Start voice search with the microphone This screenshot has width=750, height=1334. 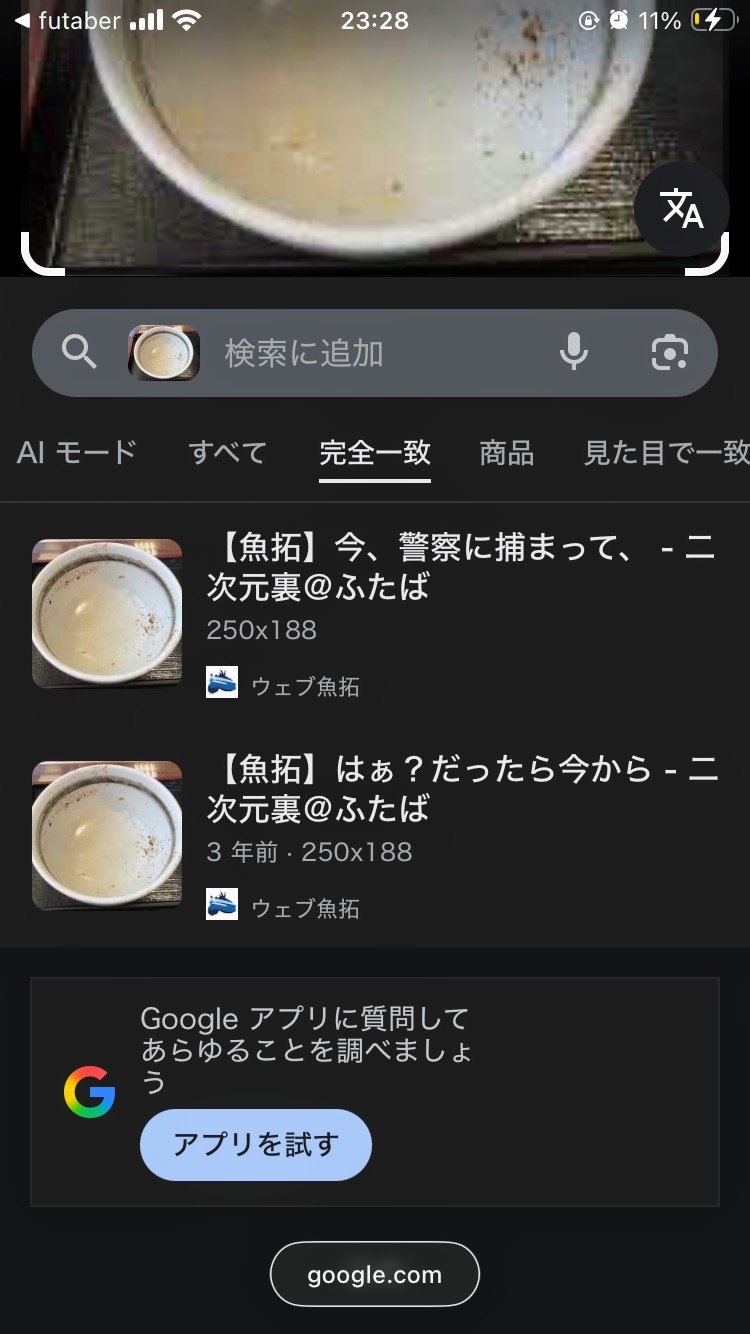point(574,352)
